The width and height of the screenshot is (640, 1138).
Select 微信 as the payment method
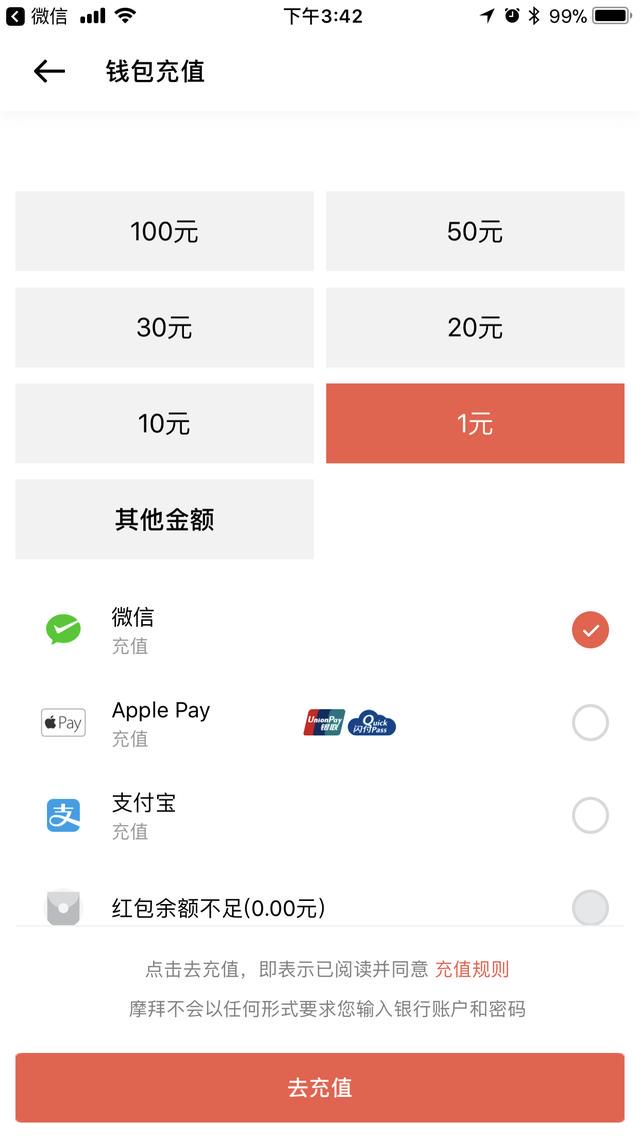[x=320, y=630]
